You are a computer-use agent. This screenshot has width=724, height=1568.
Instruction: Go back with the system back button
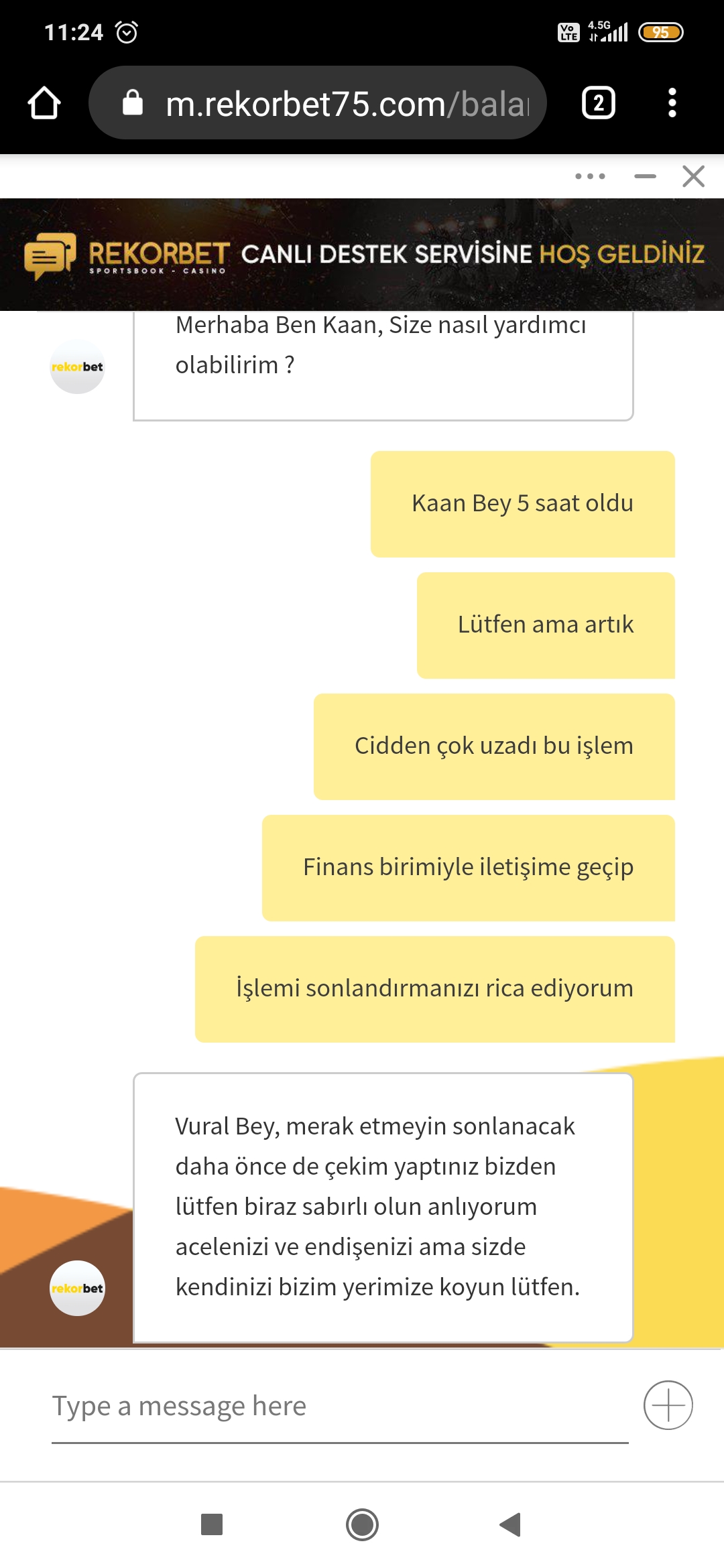[511, 1524]
